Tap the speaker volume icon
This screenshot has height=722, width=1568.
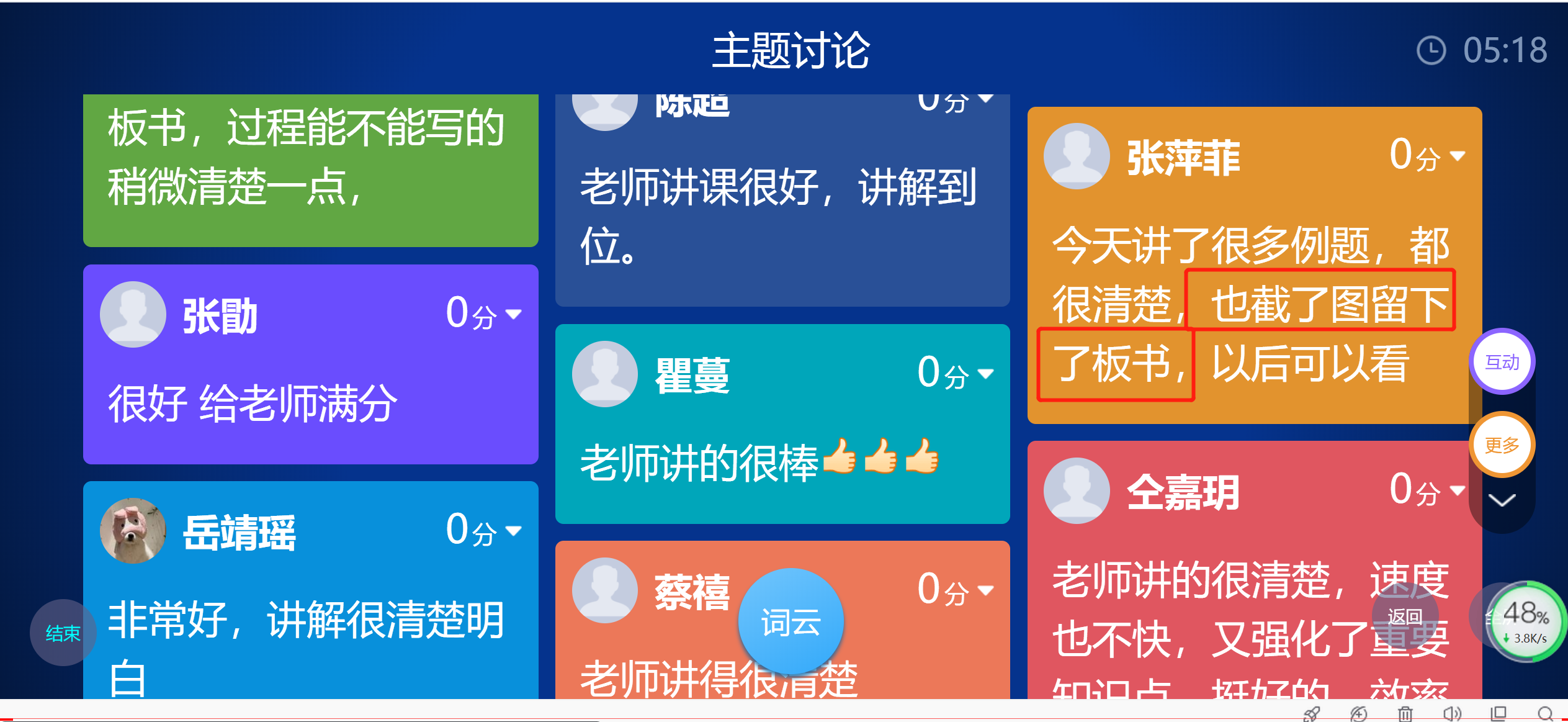[x=1451, y=714]
